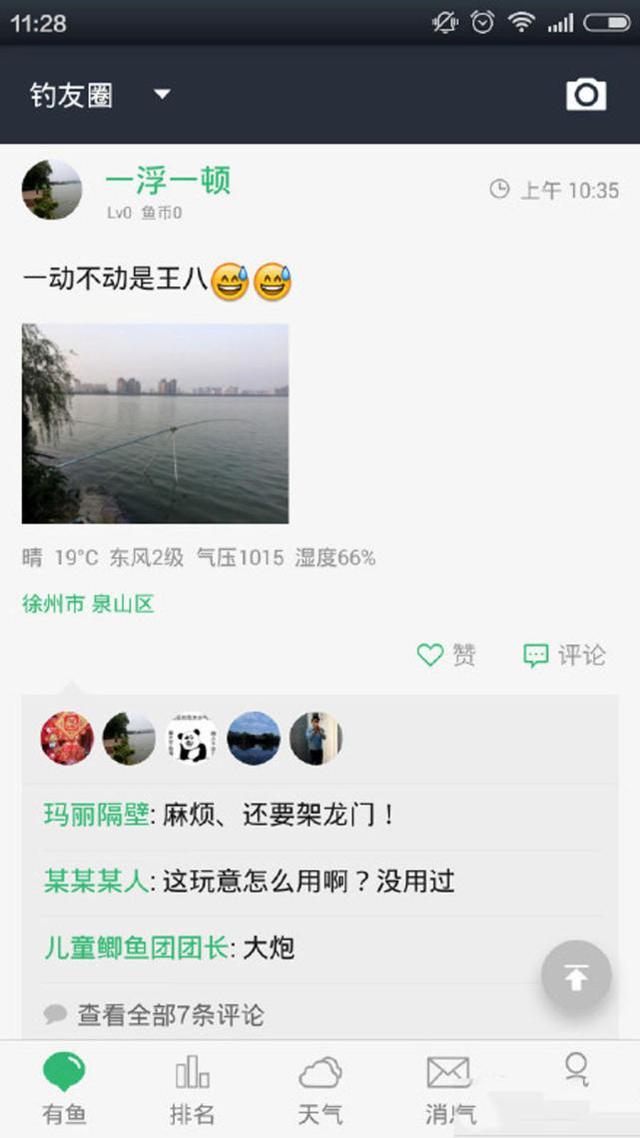Switch to the 排名 tab
Viewport: 640px width, 1138px height.
coord(192,1090)
